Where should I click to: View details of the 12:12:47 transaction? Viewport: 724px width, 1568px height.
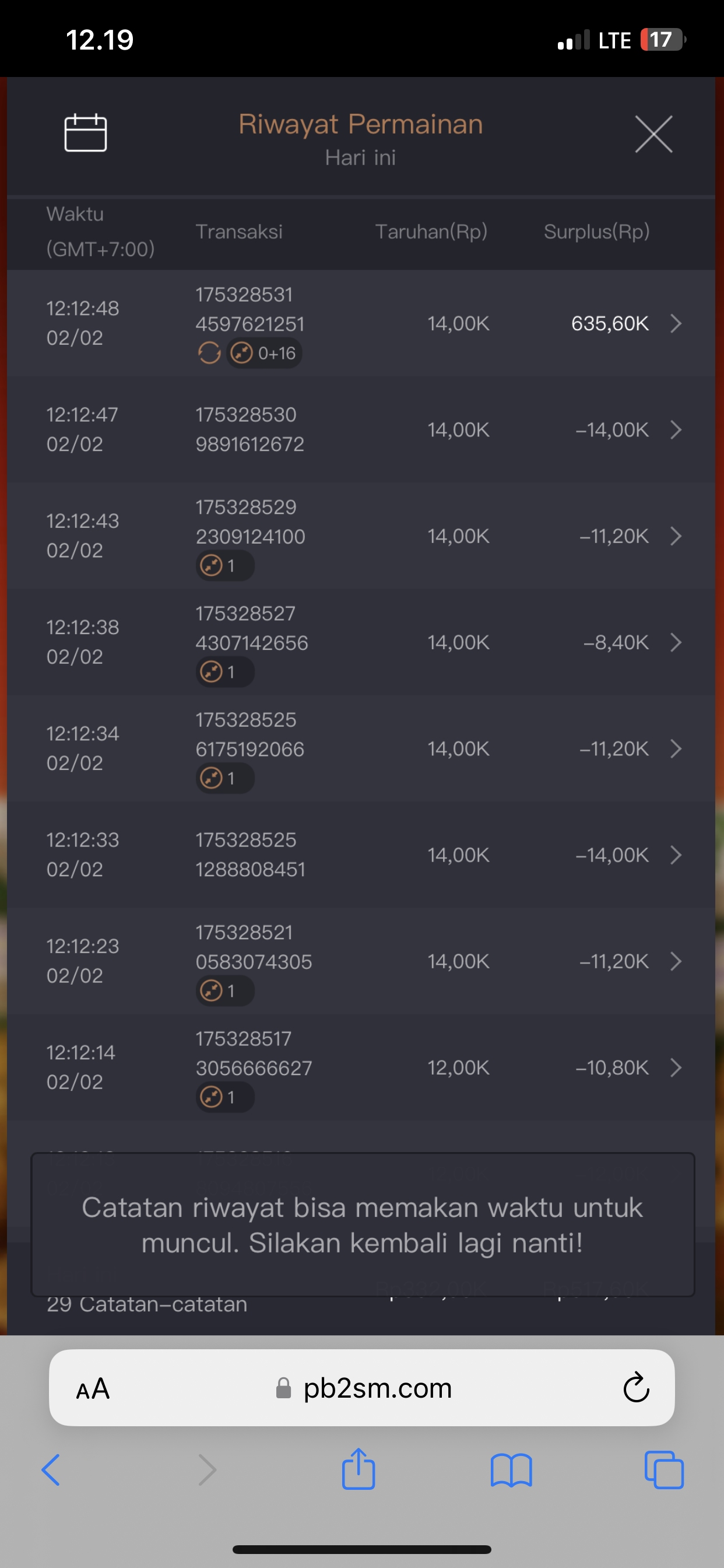[x=676, y=430]
